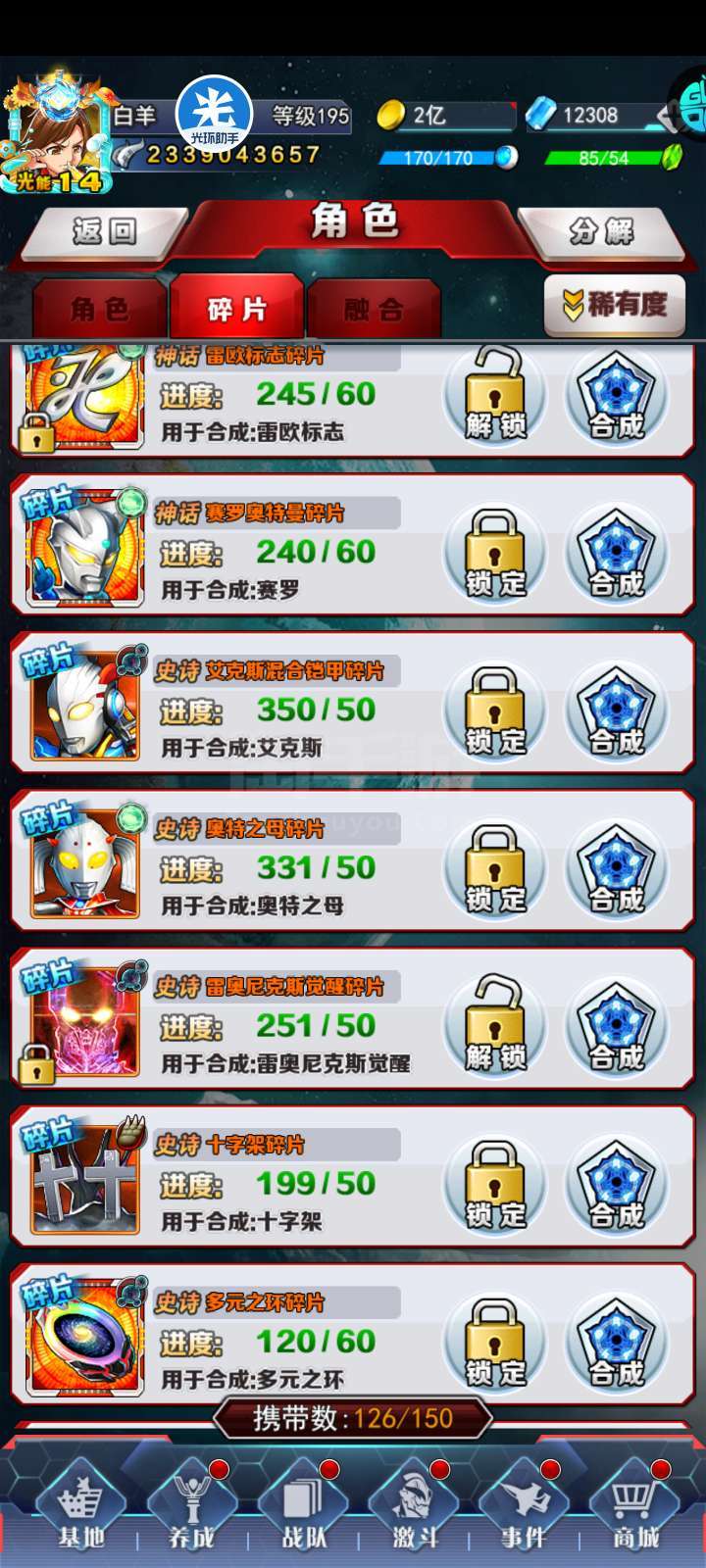Screen dimensions: 706x1568
Task: Open the 稀有度 sort dropdown
Action: coord(615,305)
